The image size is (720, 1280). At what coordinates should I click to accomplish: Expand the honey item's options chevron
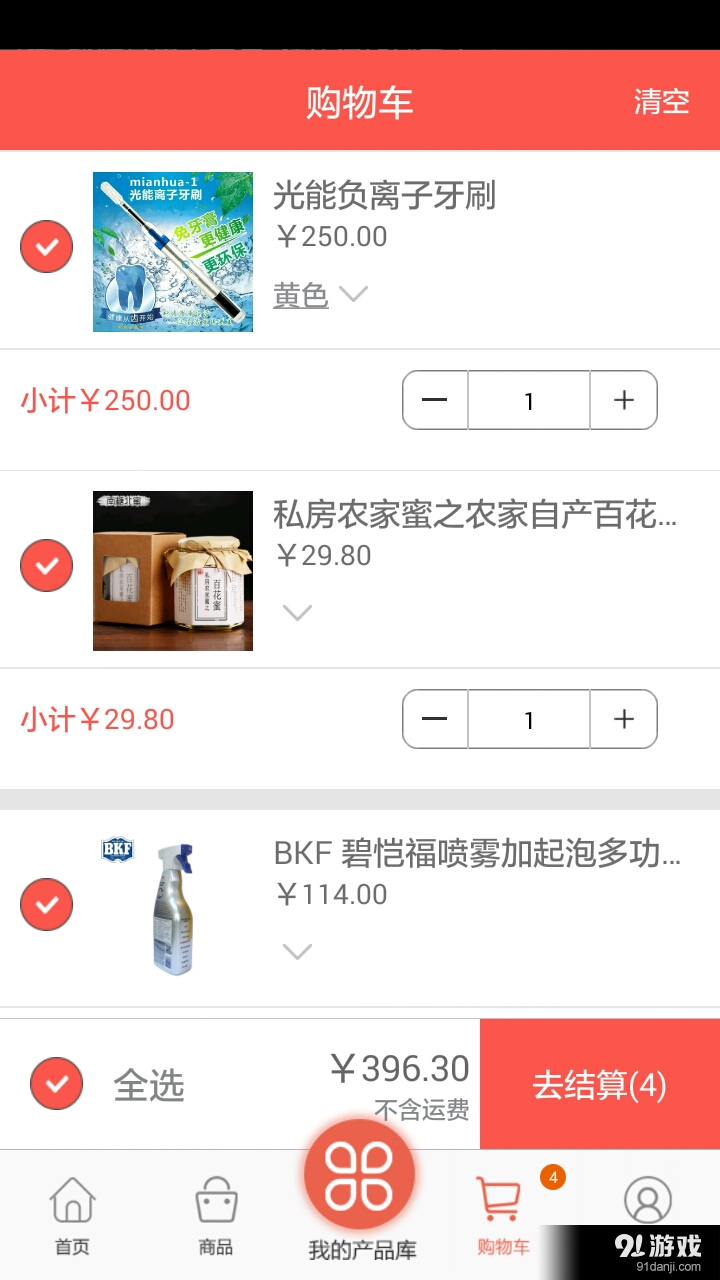click(298, 612)
